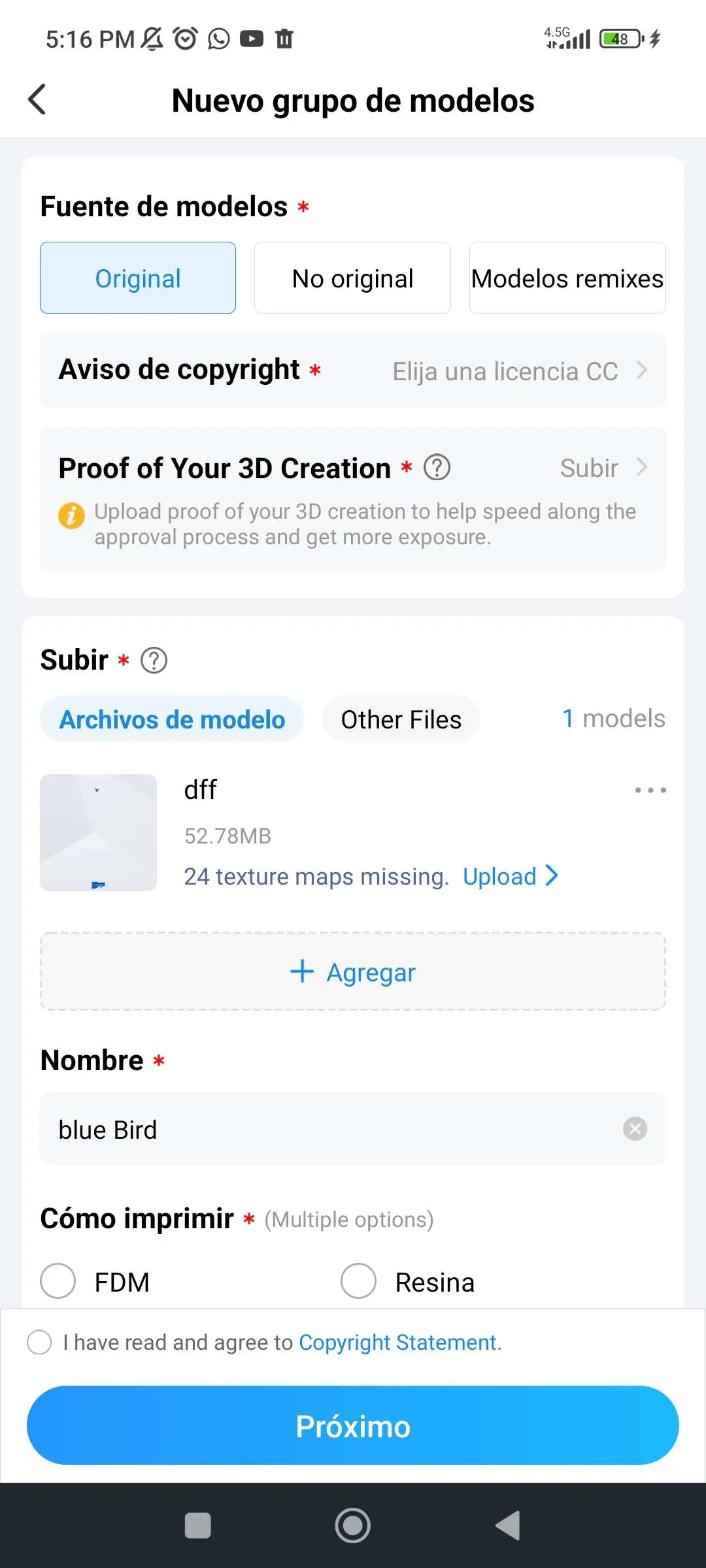706x1568 pixels.
Task: Open help for Proof of Your 3D Creation
Action: (438, 467)
